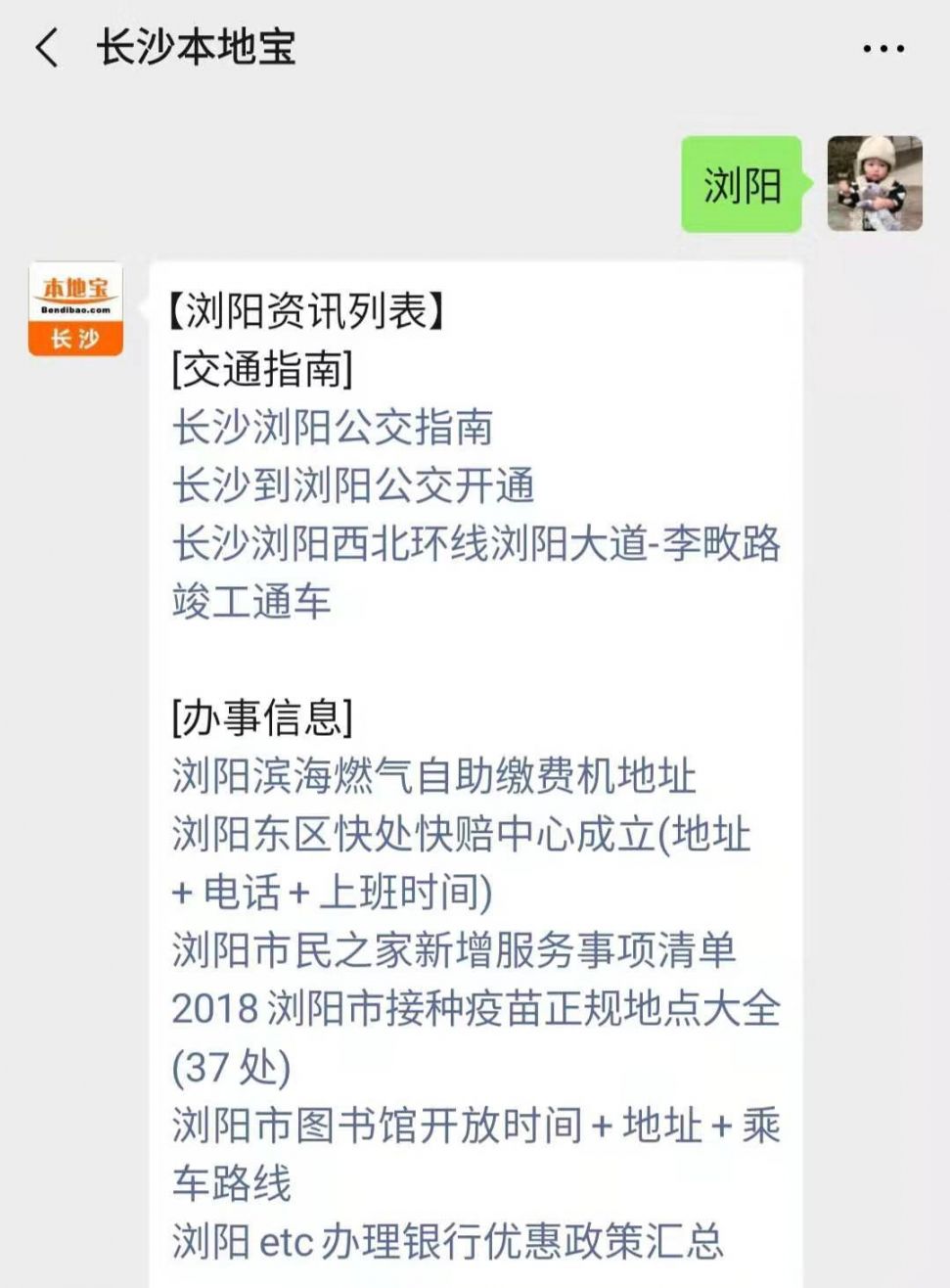The image size is (950, 1288).
Task: Open 浏阳滨海燃气自助缴费机地址 link
Action: [433, 776]
